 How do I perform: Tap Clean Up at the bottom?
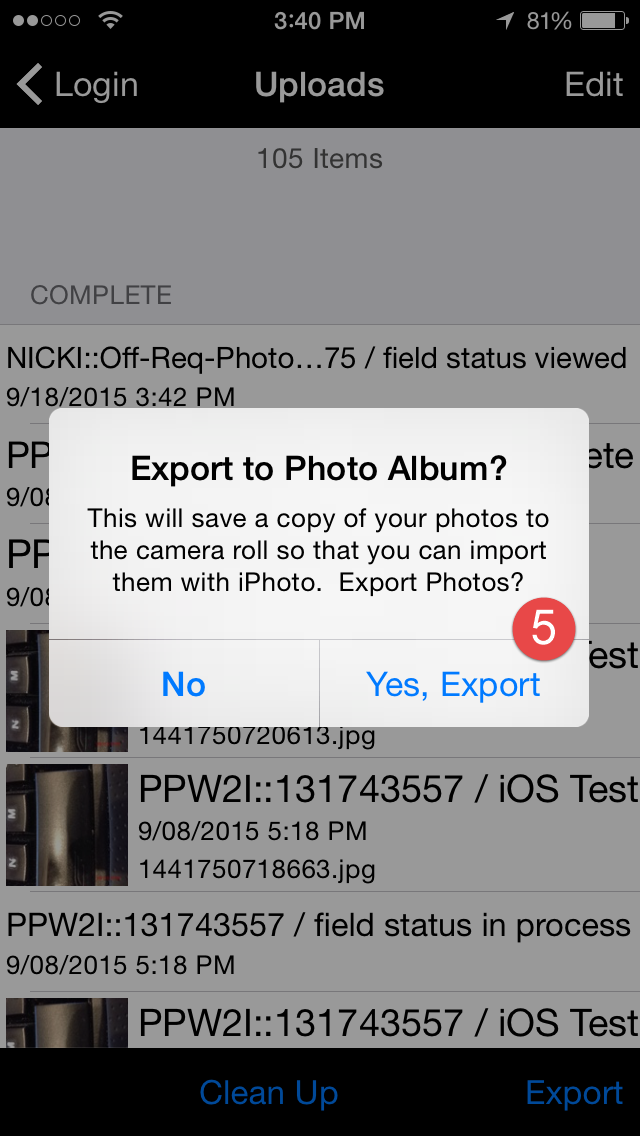point(268,1093)
